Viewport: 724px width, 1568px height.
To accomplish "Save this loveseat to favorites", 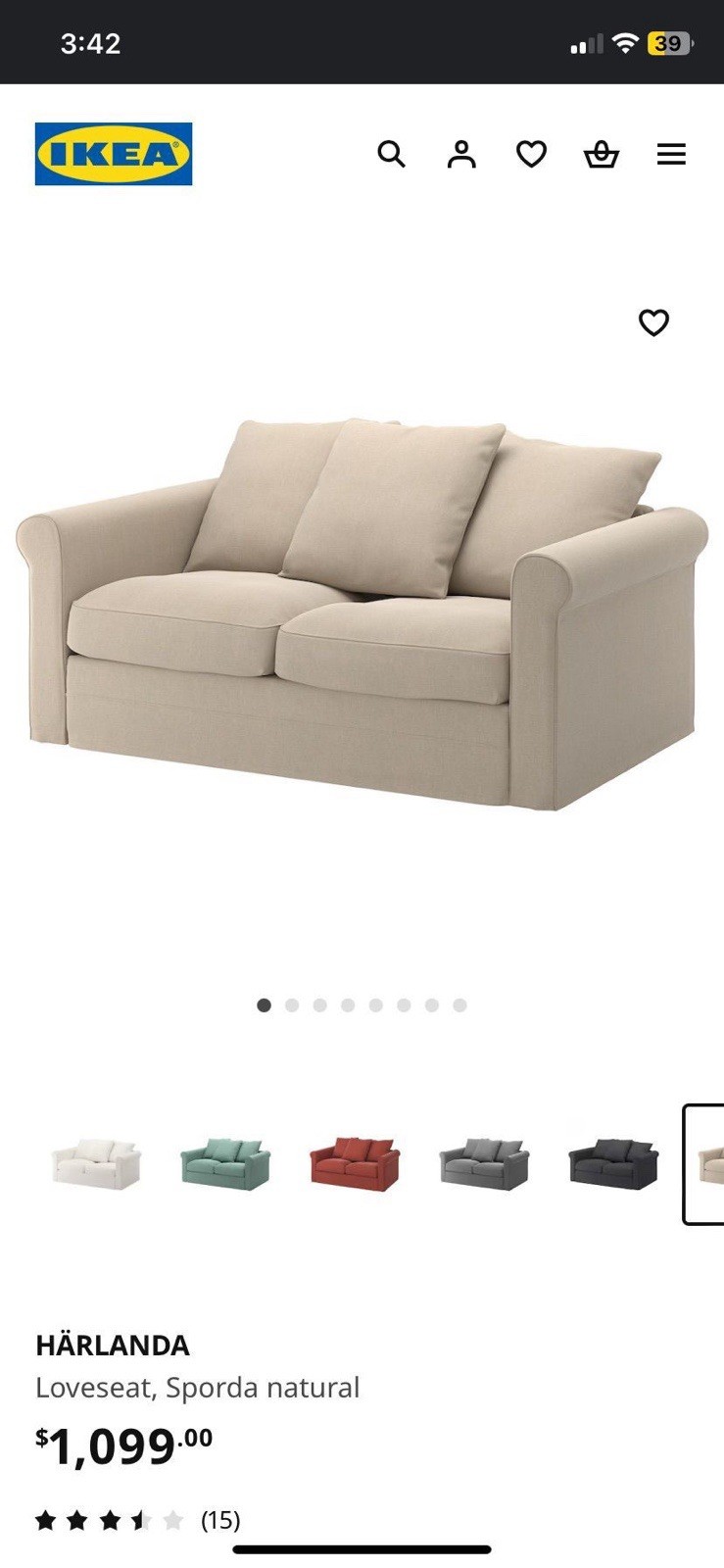I will tap(653, 322).
